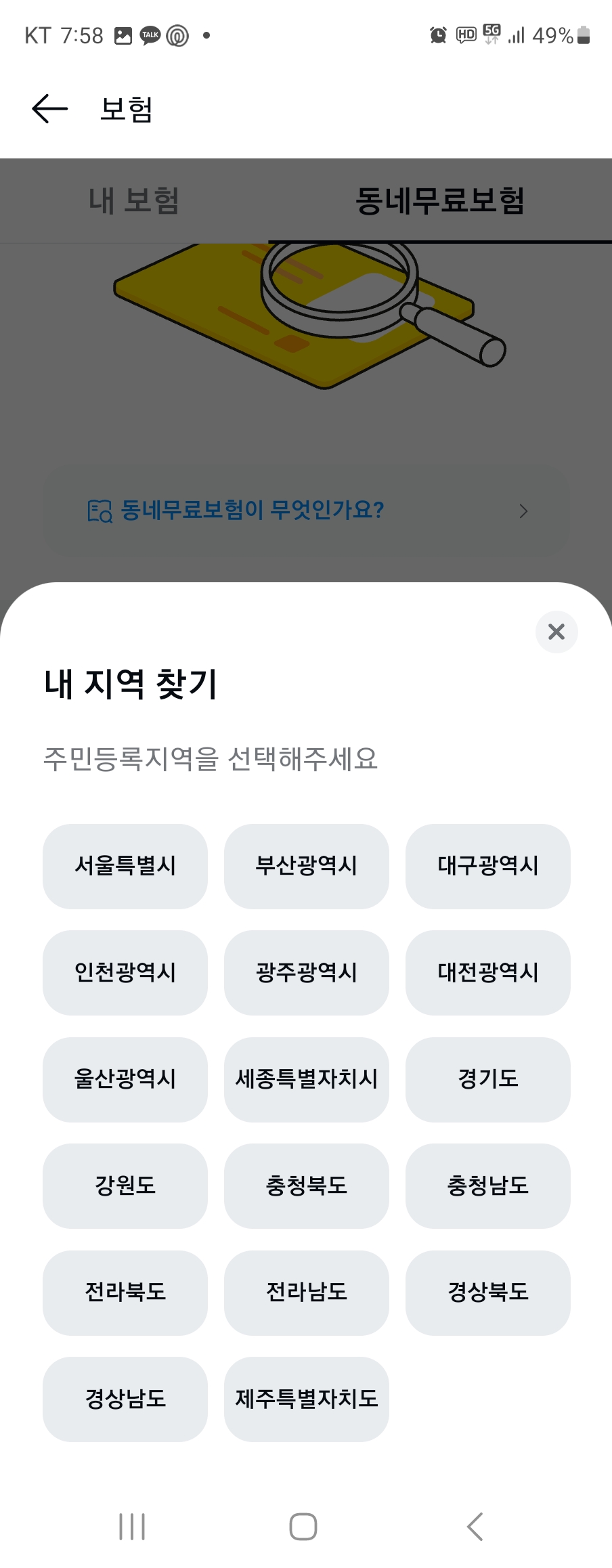This screenshot has width=612, height=1568.
Task: Choose 충청북도
Action: pyautogui.click(x=307, y=1186)
